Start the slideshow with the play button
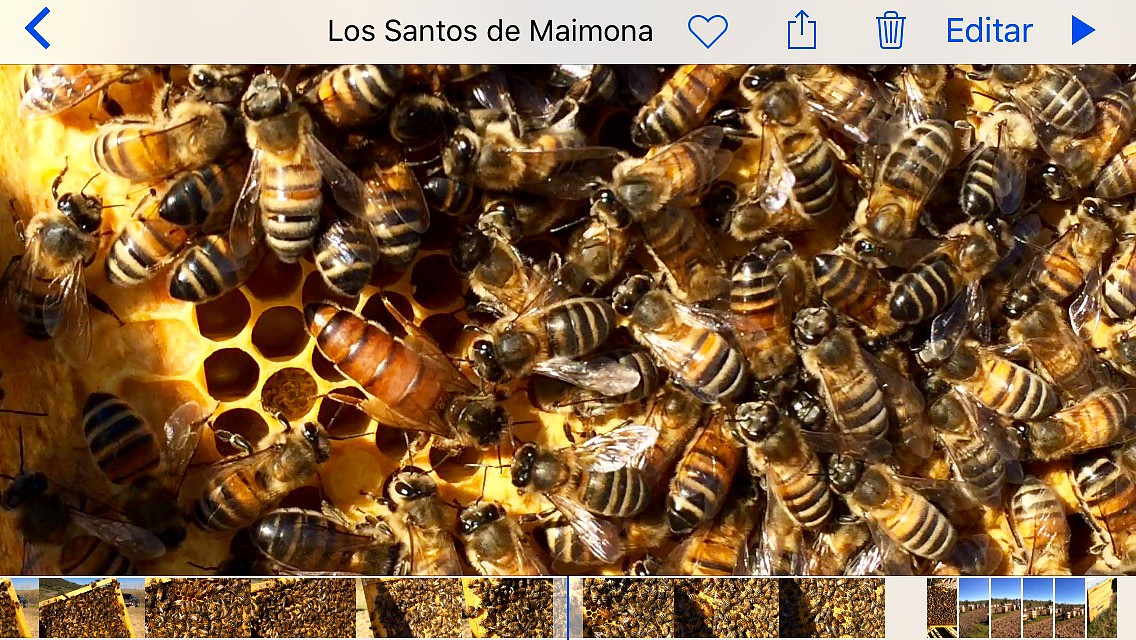 click(1083, 31)
